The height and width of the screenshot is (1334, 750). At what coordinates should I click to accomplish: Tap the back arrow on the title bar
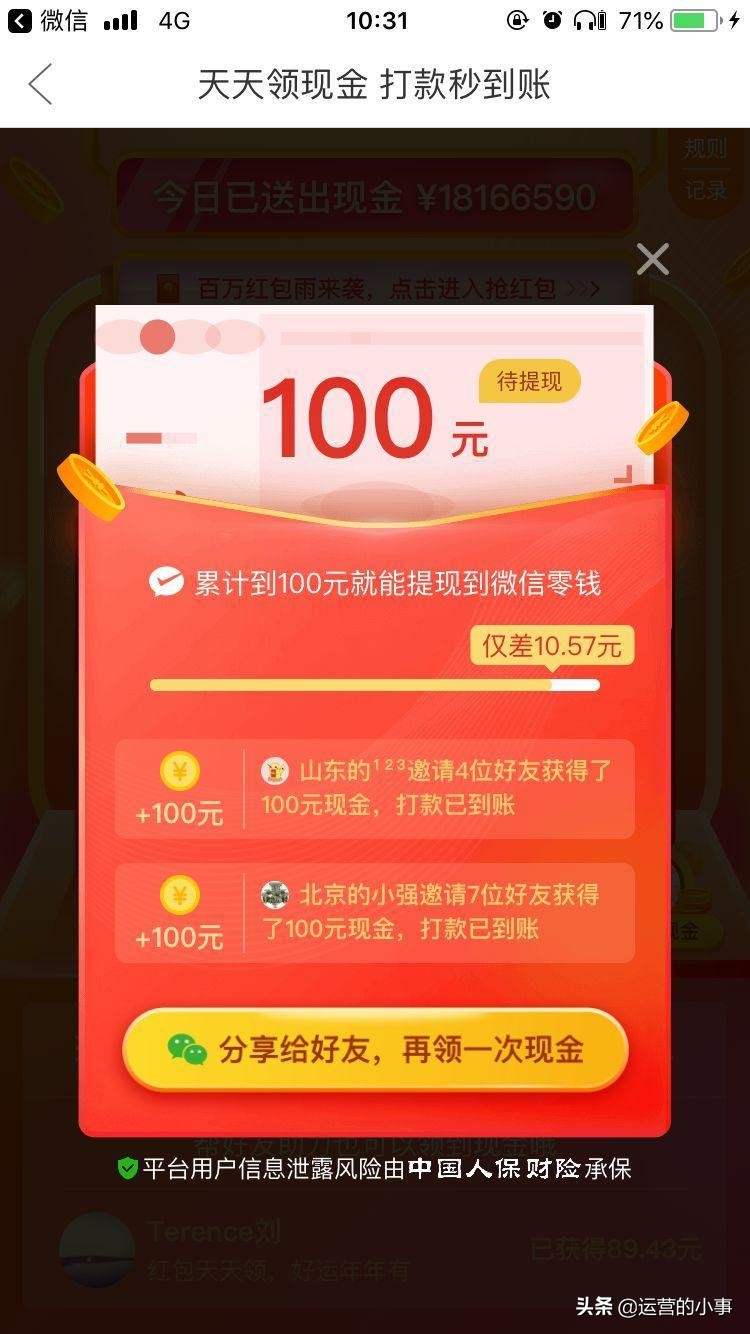pyautogui.click(x=38, y=85)
